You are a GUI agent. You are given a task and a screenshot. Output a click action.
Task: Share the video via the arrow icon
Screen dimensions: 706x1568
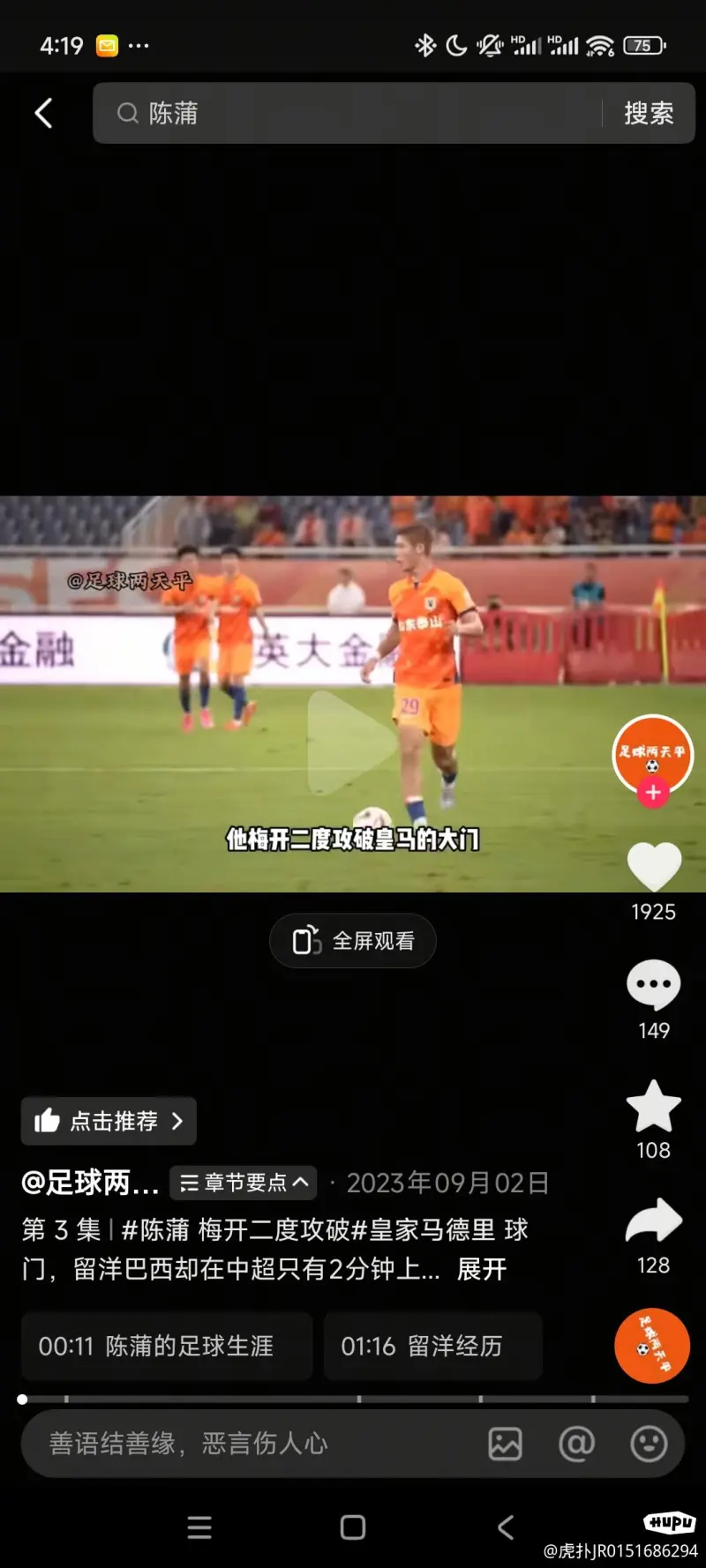[653, 1222]
